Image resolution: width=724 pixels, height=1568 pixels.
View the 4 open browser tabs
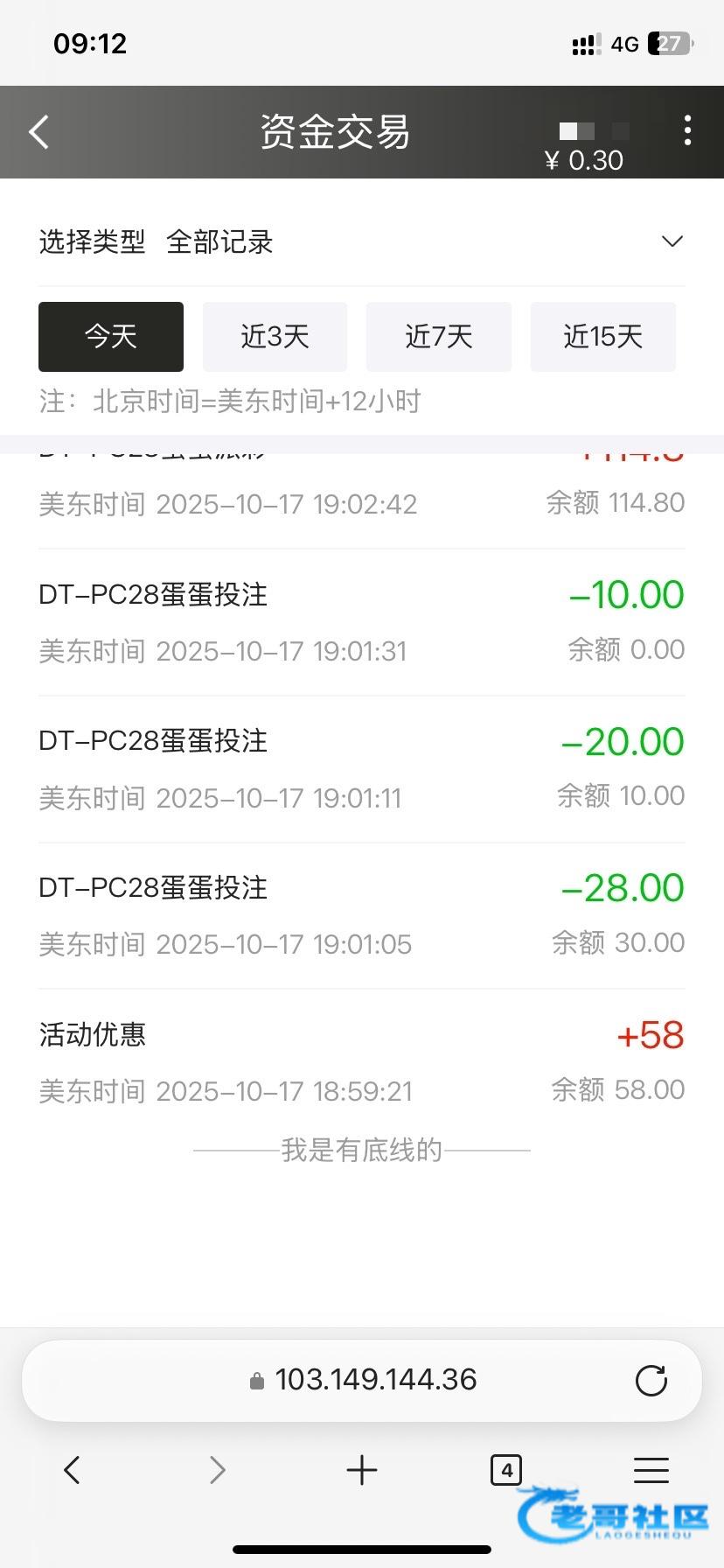[x=506, y=1470]
